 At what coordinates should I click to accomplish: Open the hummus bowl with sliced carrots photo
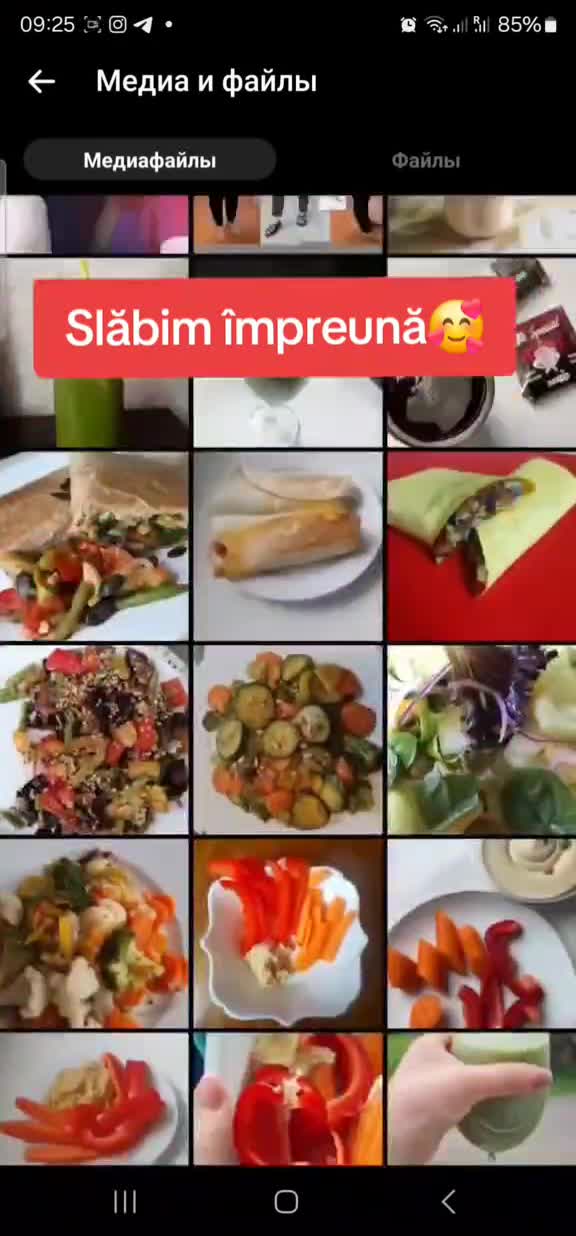(x=482, y=934)
